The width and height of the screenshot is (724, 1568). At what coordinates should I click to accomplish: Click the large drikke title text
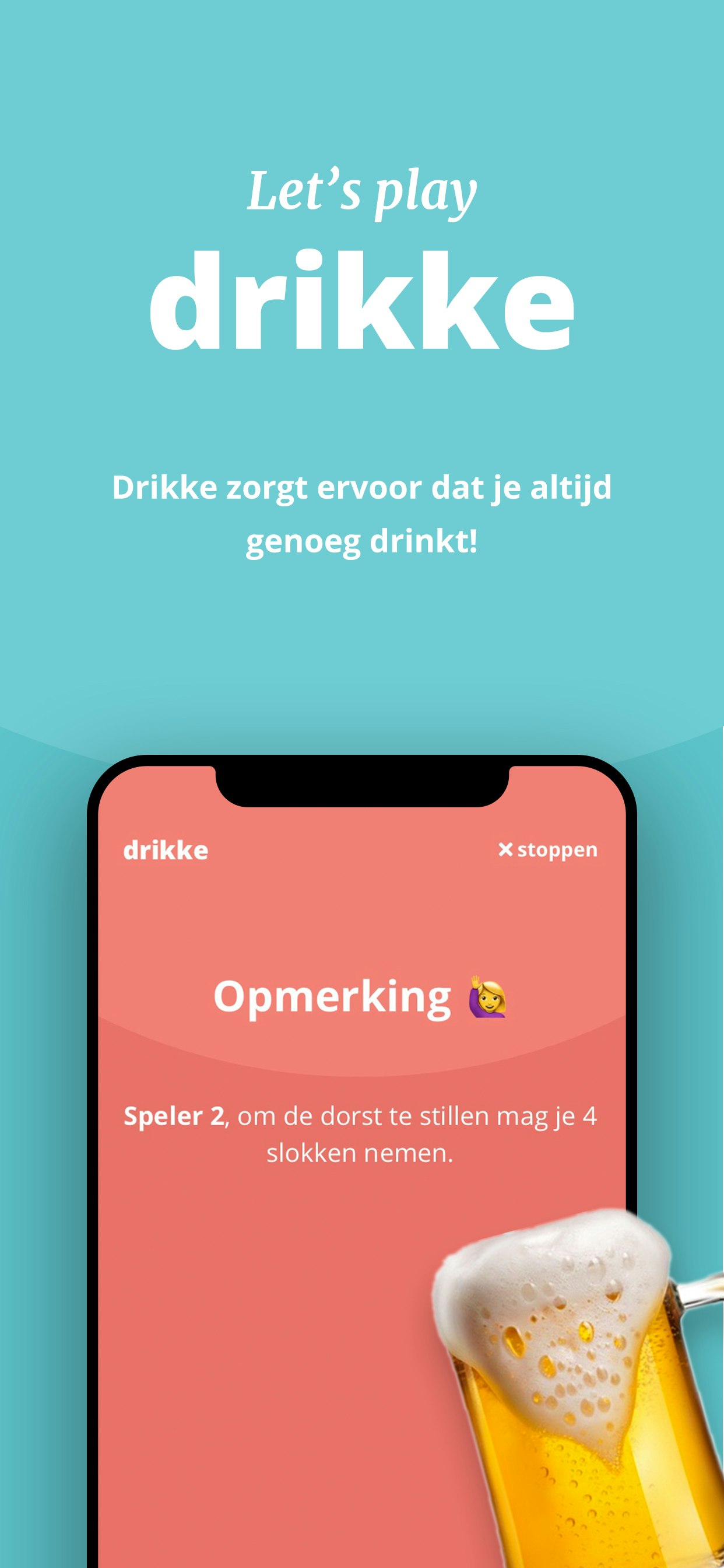click(x=362, y=298)
